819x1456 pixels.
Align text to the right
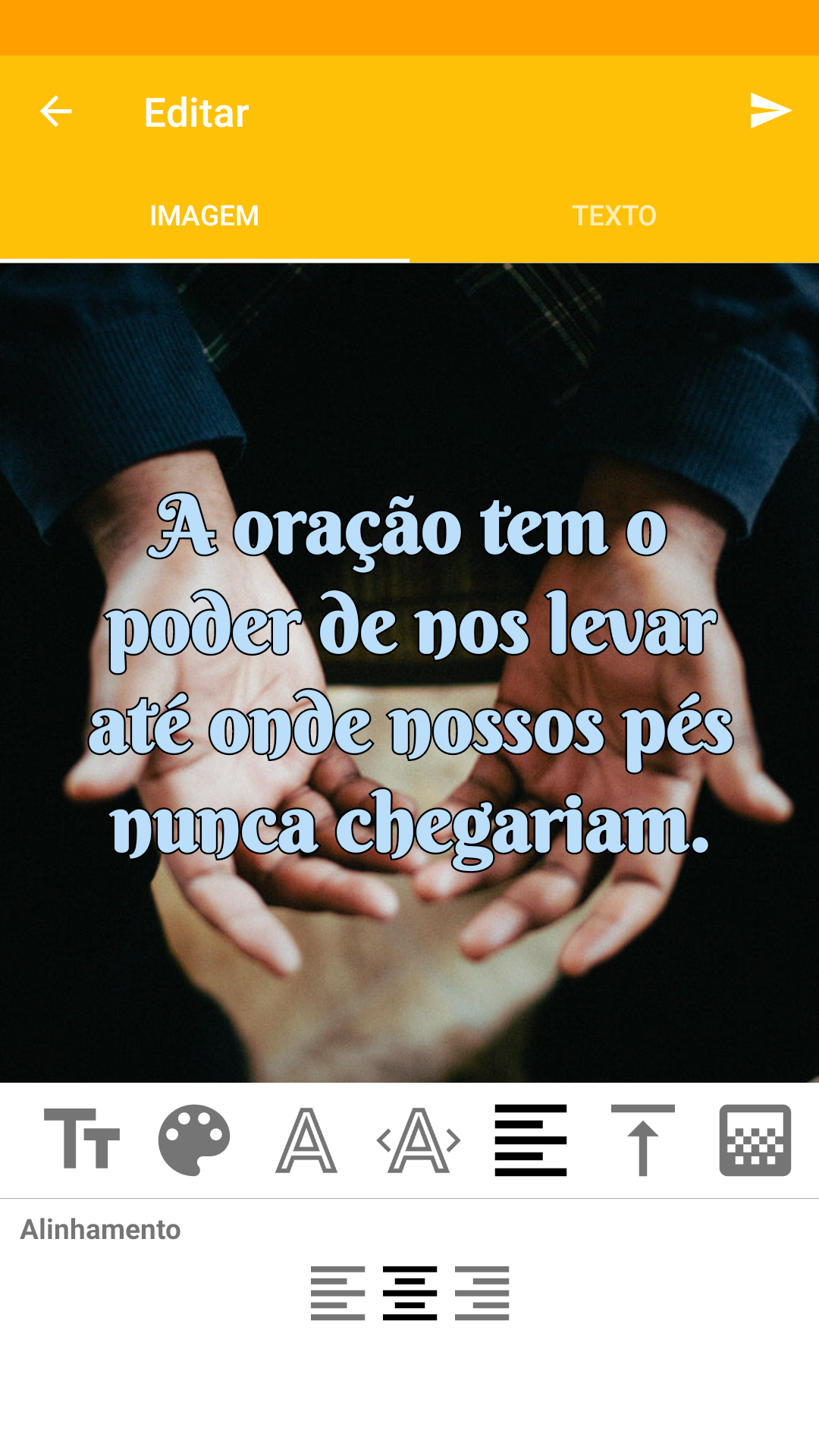click(x=482, y=1293)
